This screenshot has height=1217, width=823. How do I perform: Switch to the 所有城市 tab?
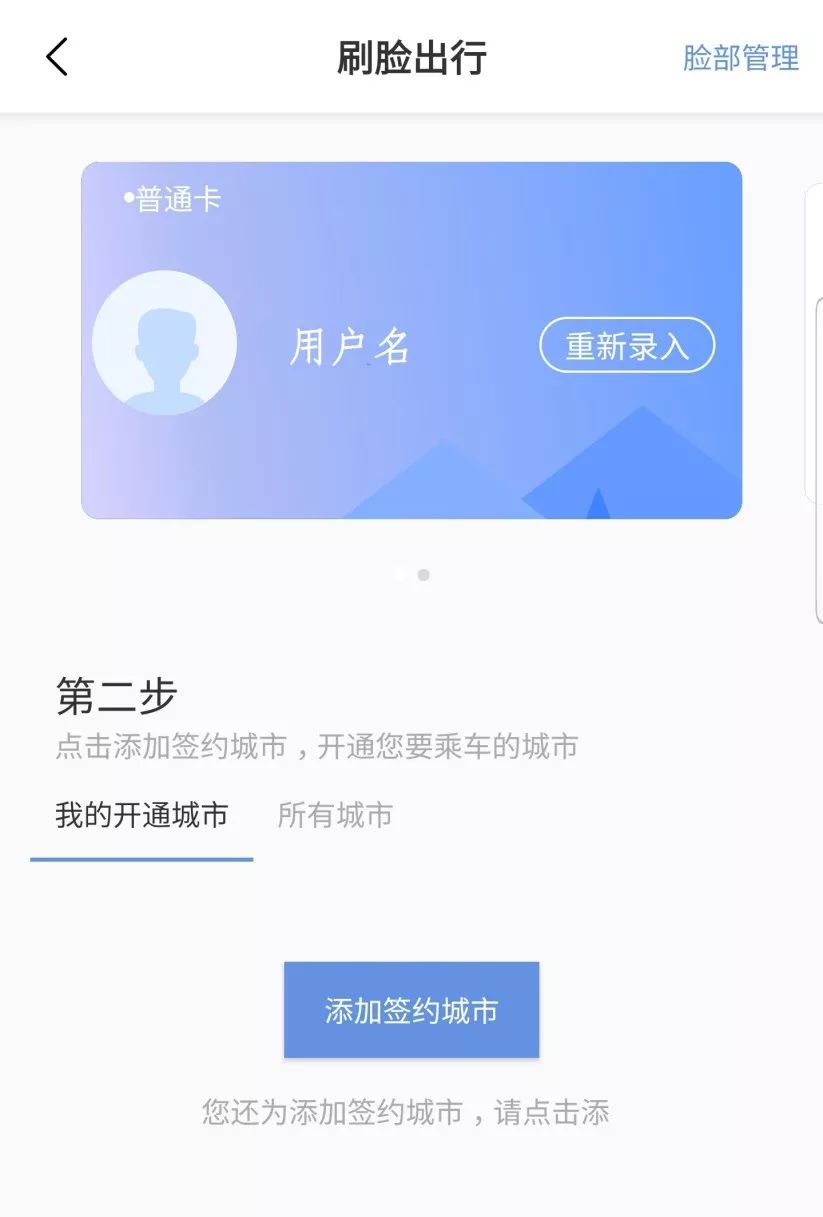335,815
